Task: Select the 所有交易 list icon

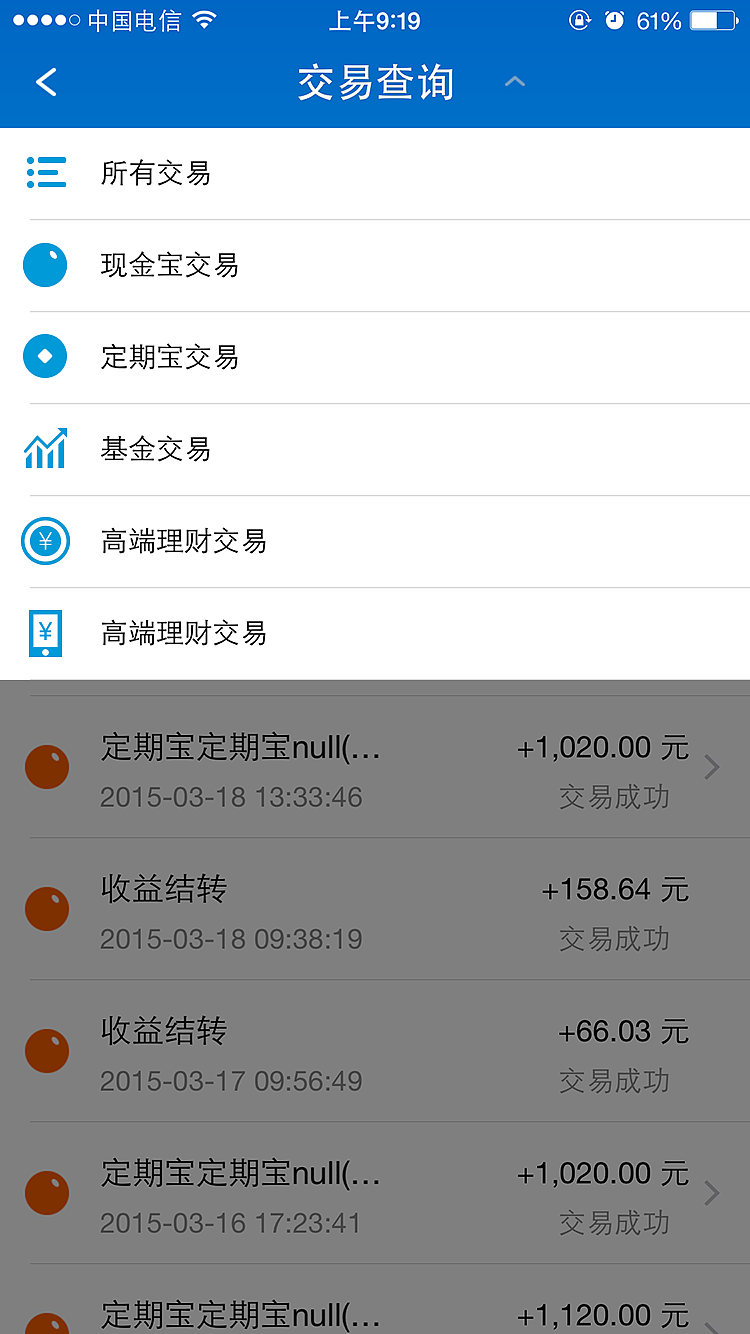Action: (x=46, y=173)
